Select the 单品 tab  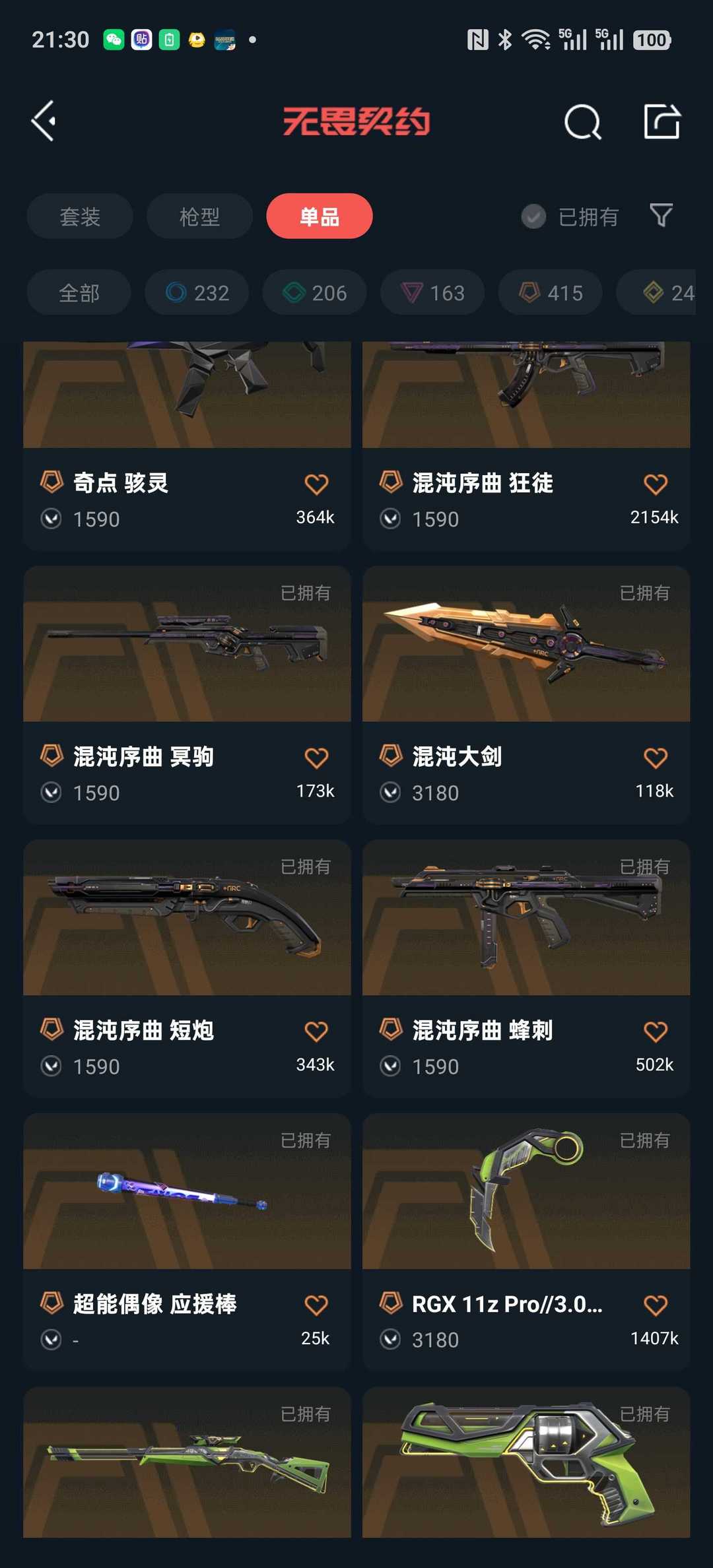320,216
